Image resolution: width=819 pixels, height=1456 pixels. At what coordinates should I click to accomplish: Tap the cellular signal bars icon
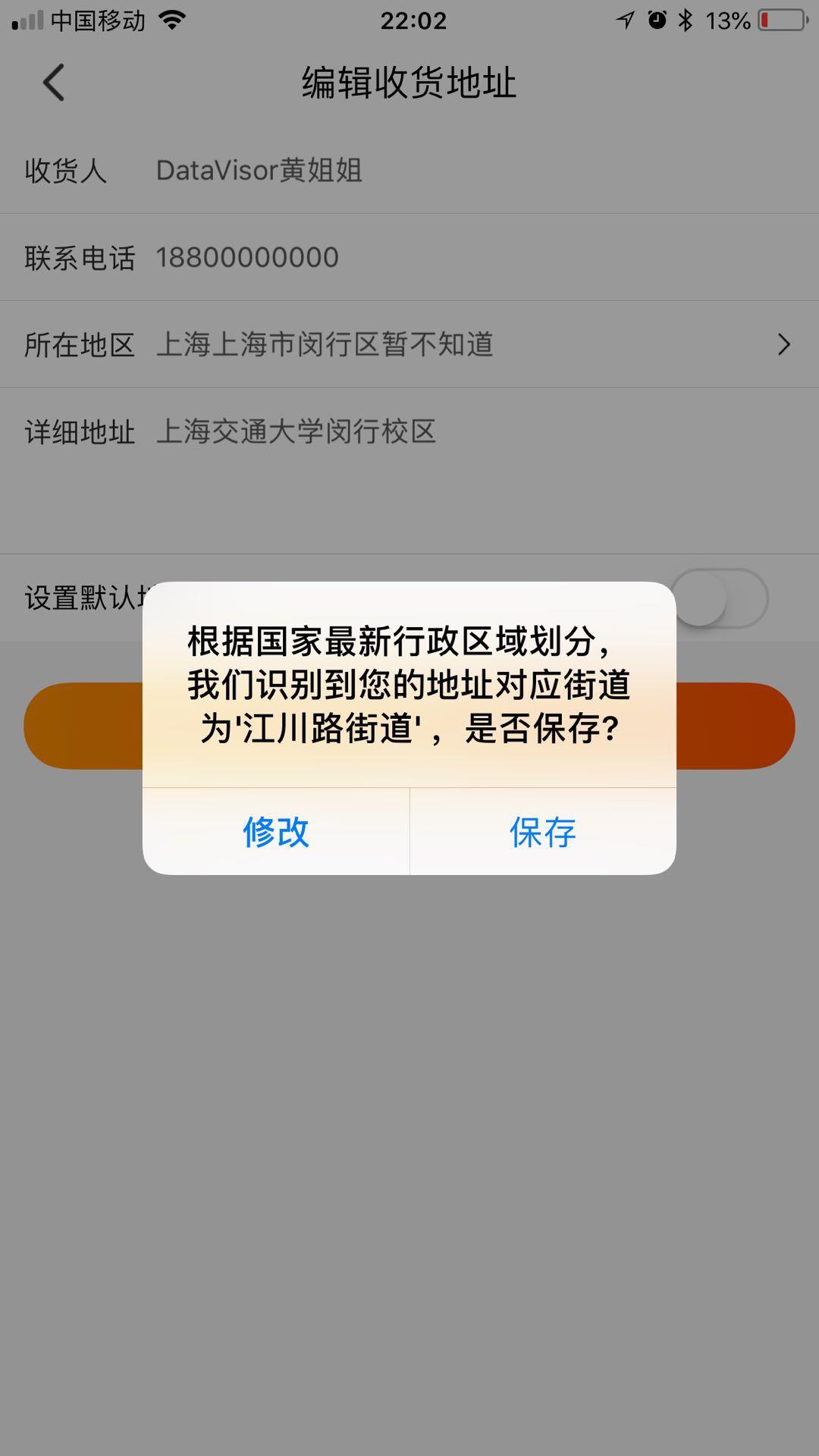28,20
